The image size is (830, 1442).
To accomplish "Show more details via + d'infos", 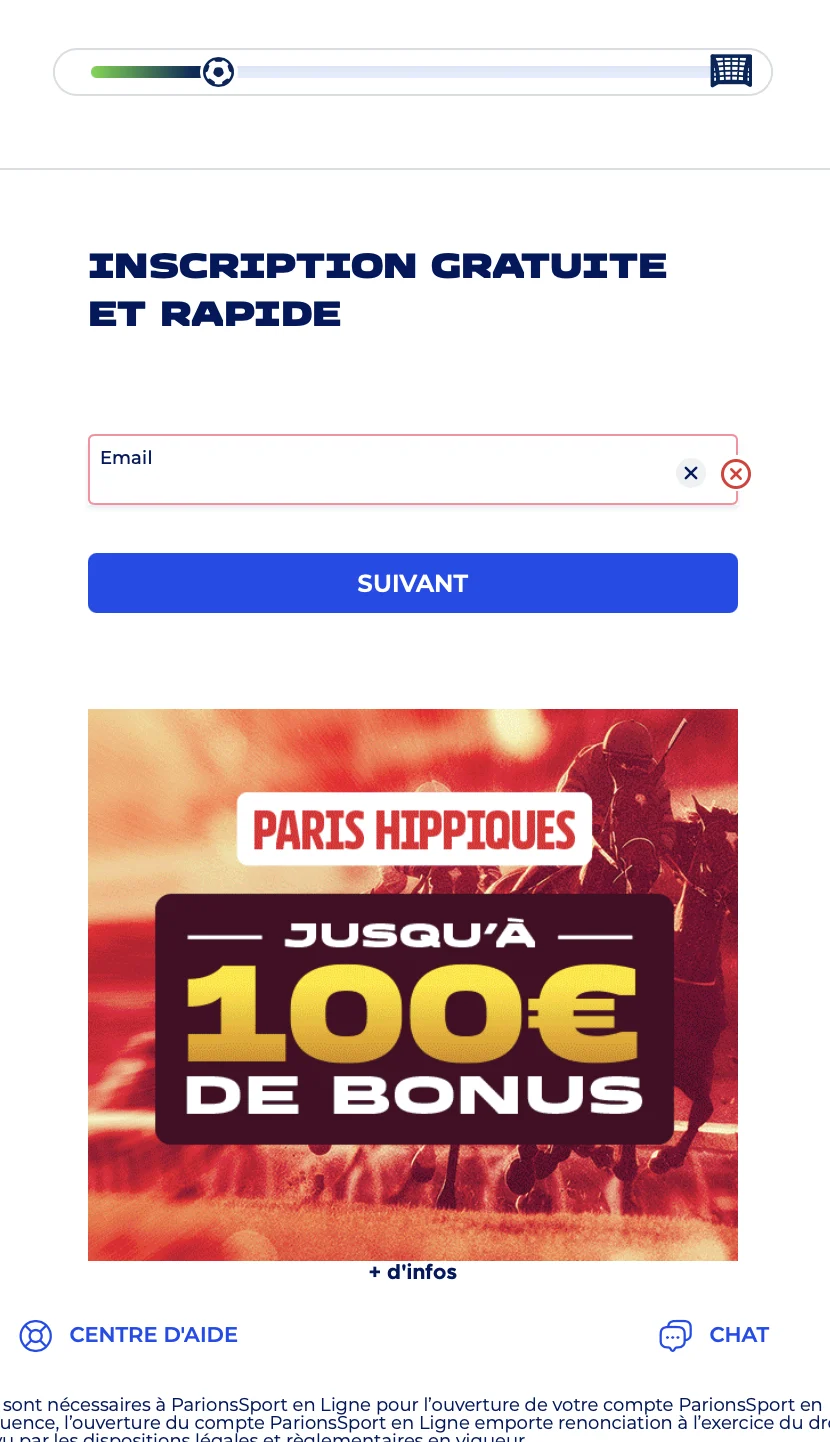I will pyautogui.click(x=412, y=1272).
